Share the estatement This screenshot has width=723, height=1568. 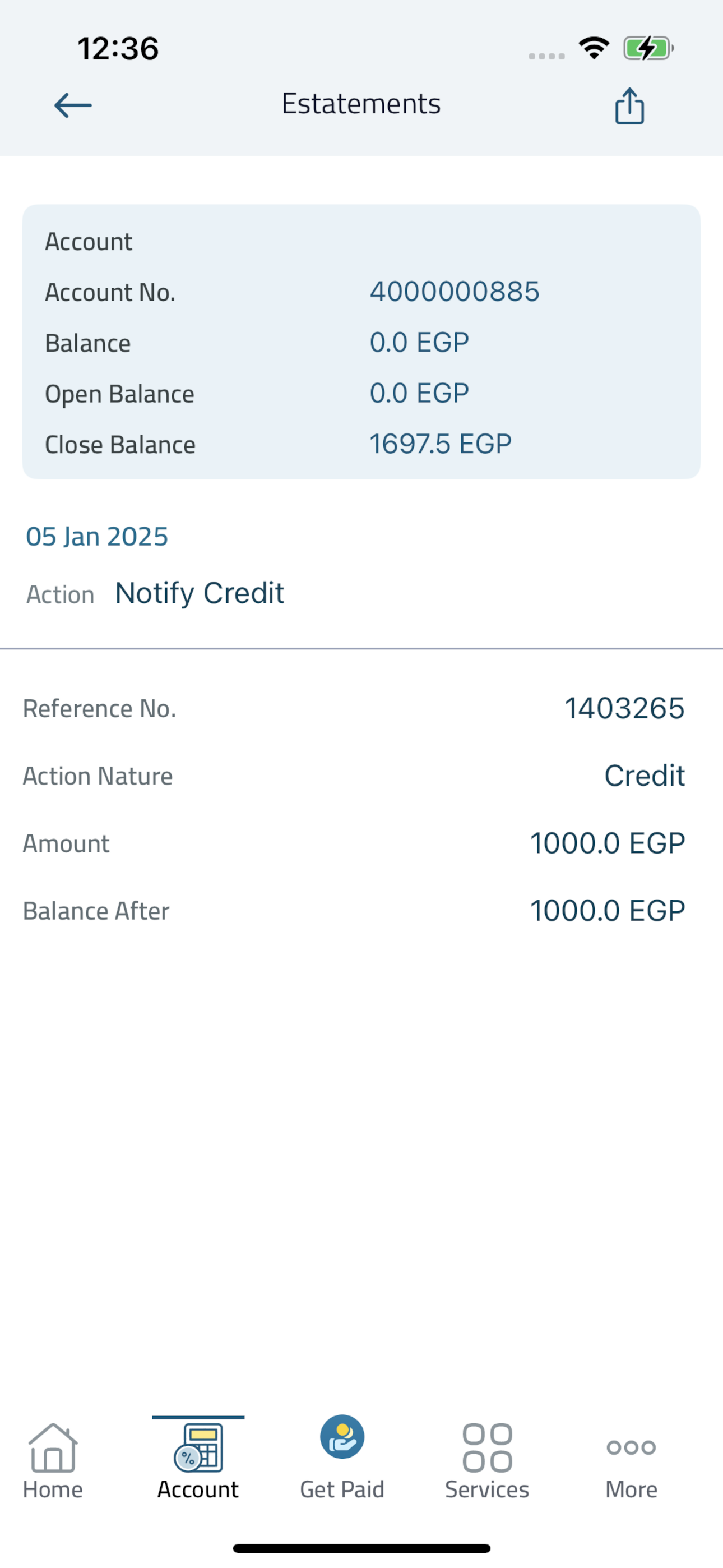click(x=629, y=106)
